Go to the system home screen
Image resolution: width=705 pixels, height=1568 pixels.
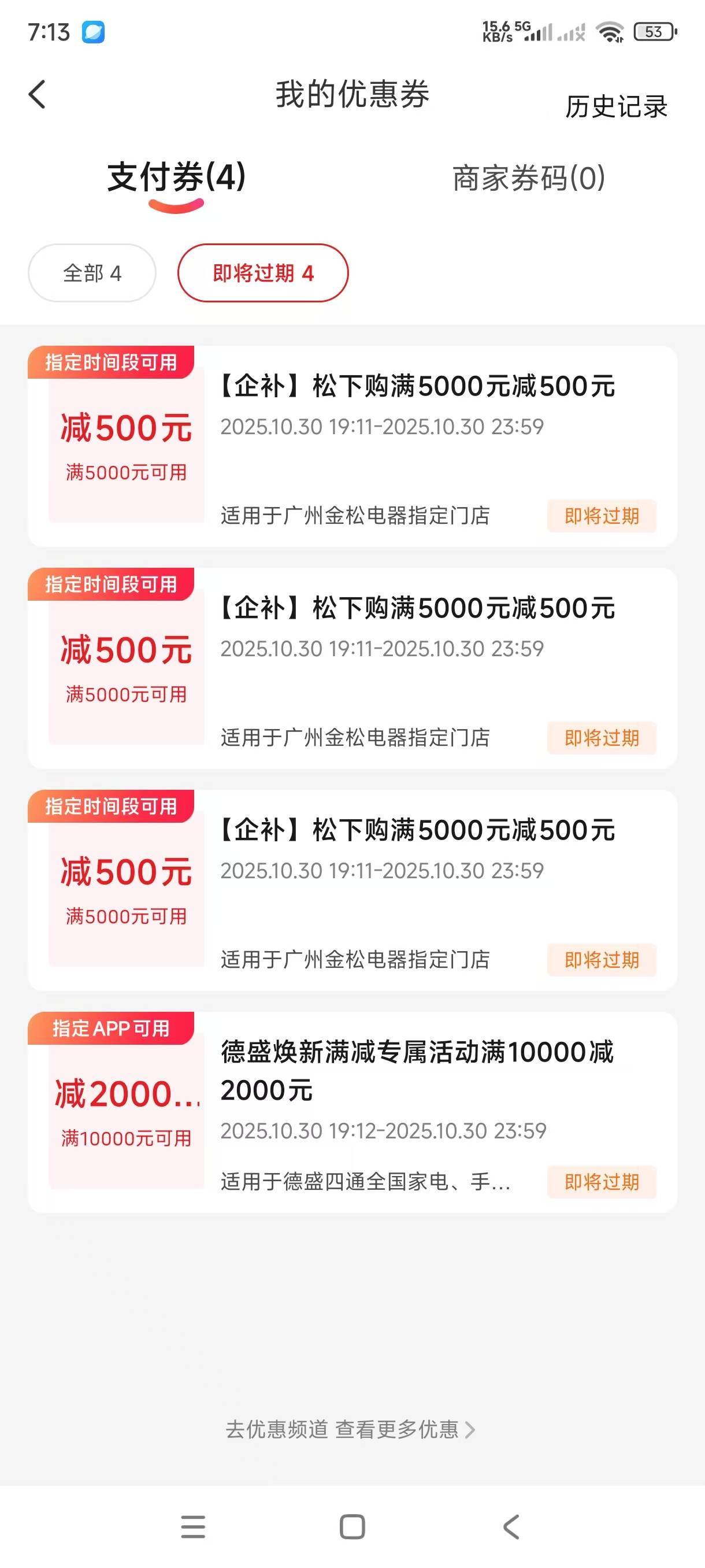coord(352,1526)
